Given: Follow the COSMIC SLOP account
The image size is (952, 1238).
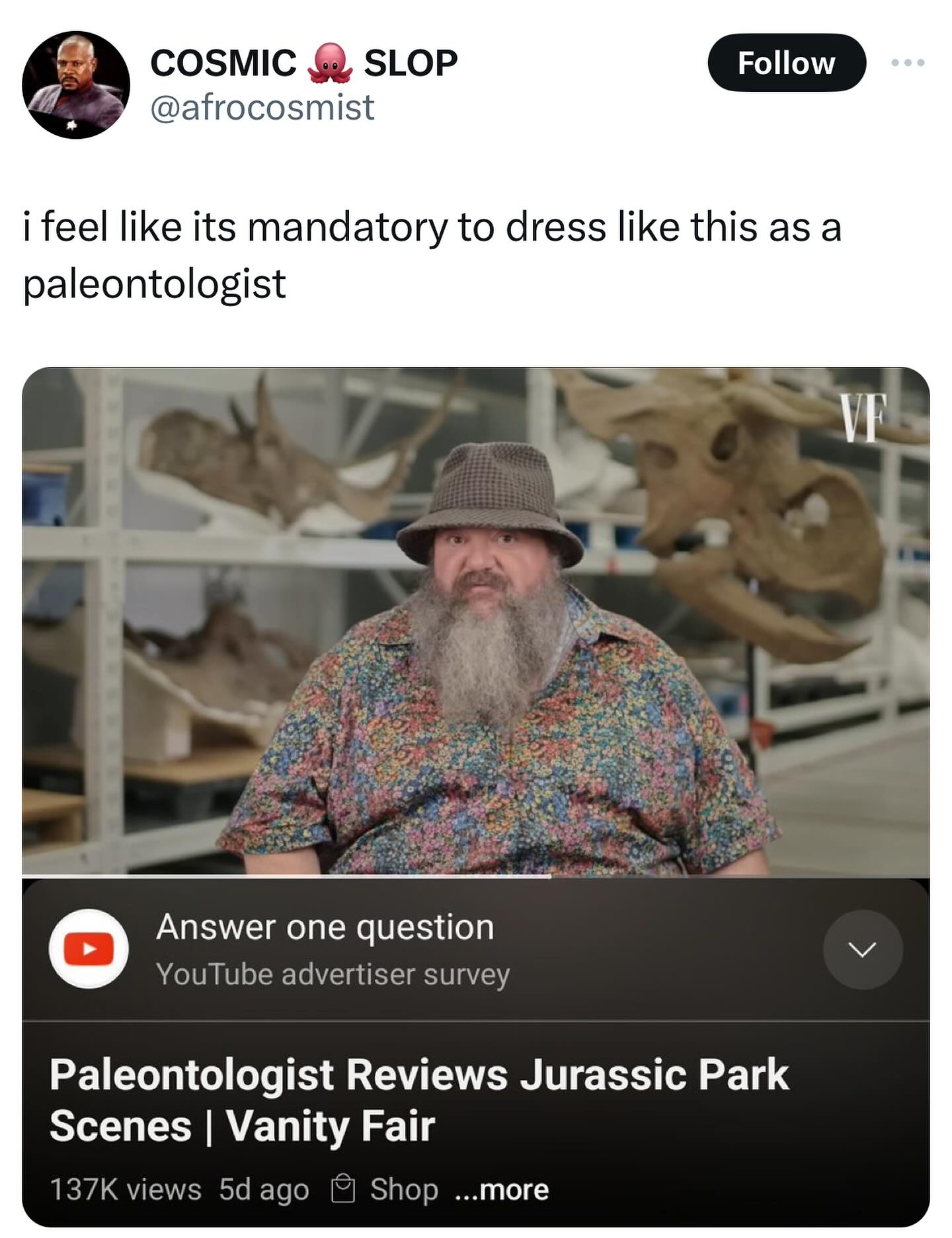Looking at the screenshot, I should [x=786, y=63].
